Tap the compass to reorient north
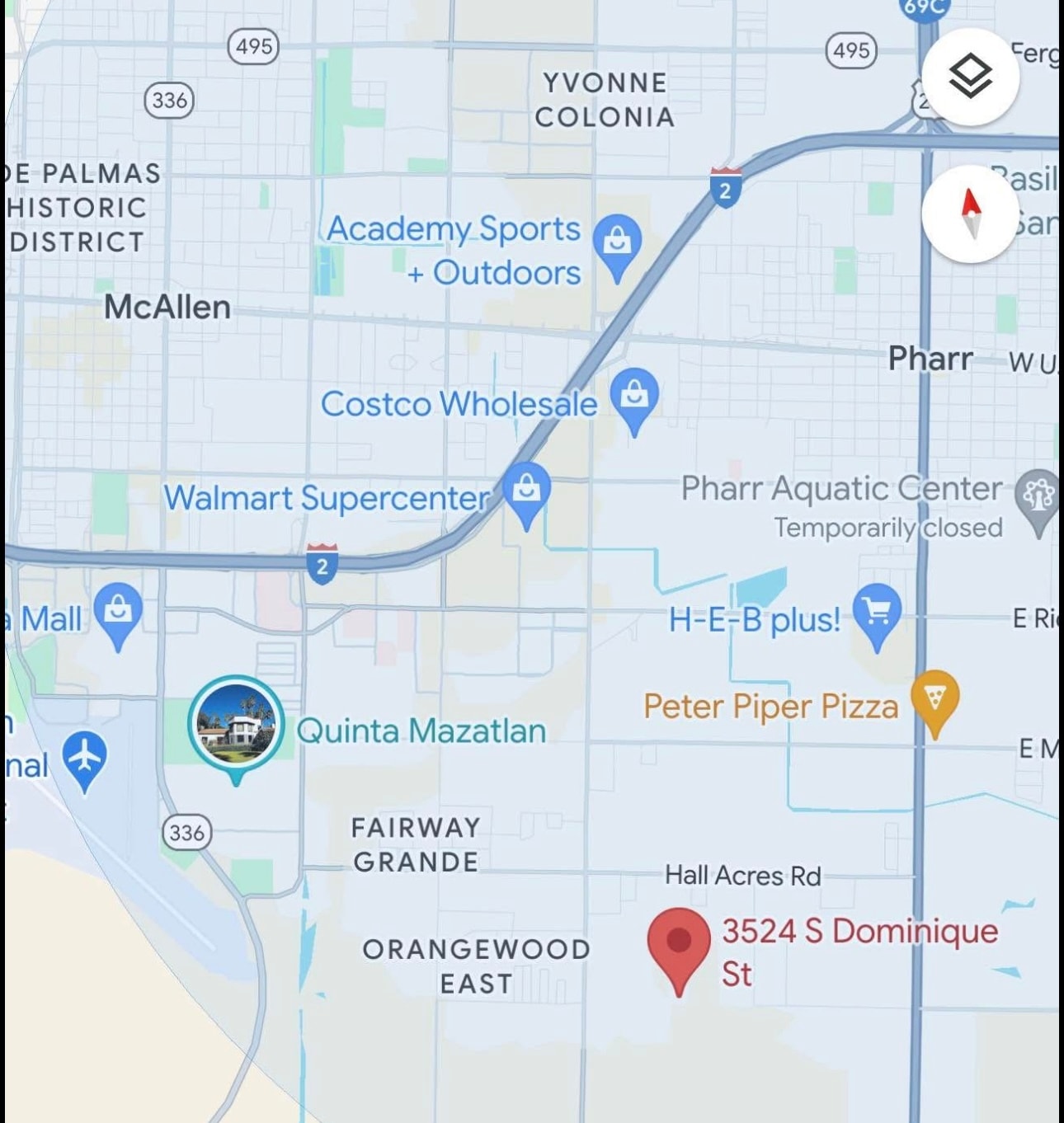The height and width of the screenshot is (1123, 1064). 970,214
